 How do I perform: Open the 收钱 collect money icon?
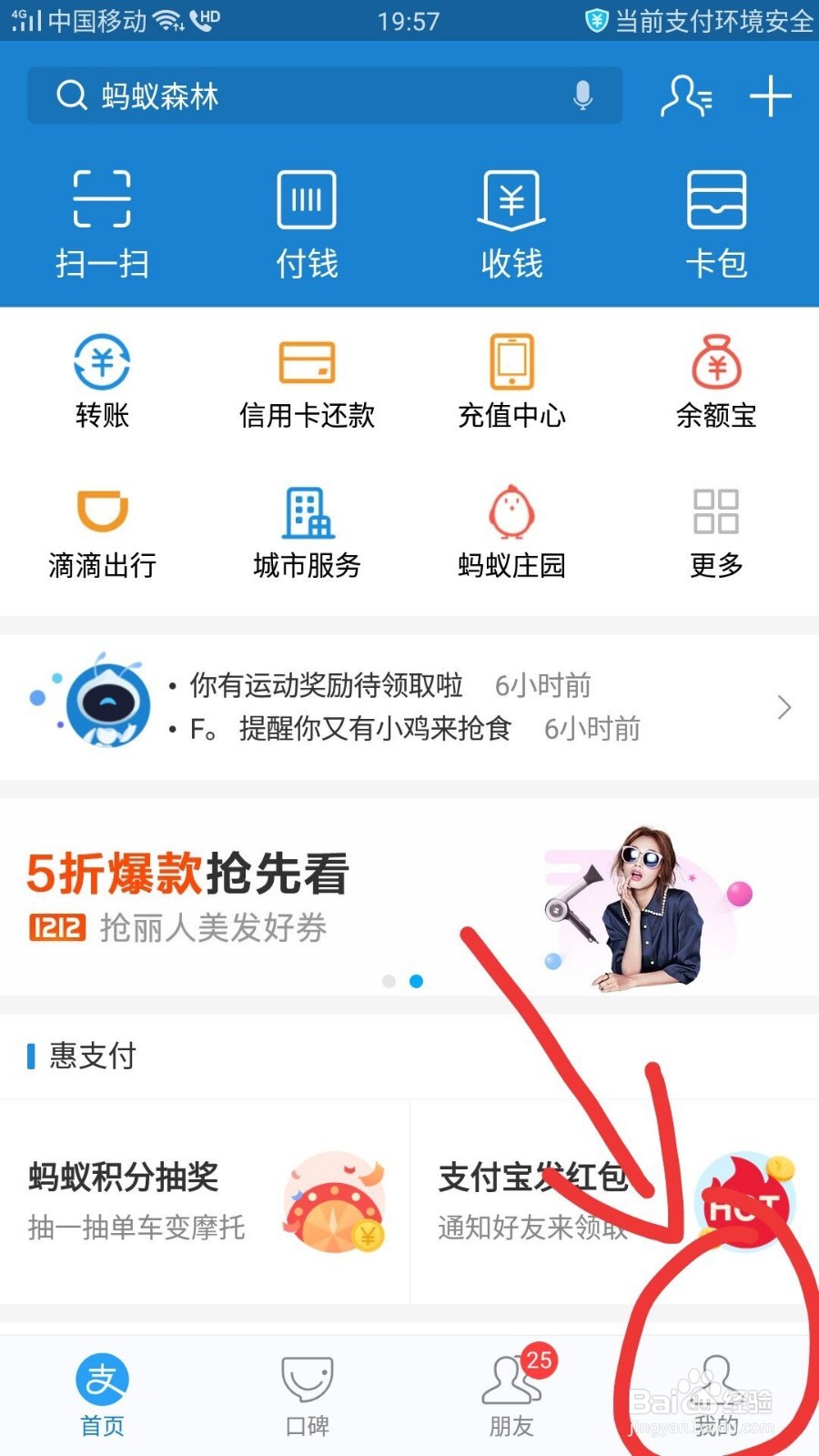pyautogui.click(x=511, y=218)
